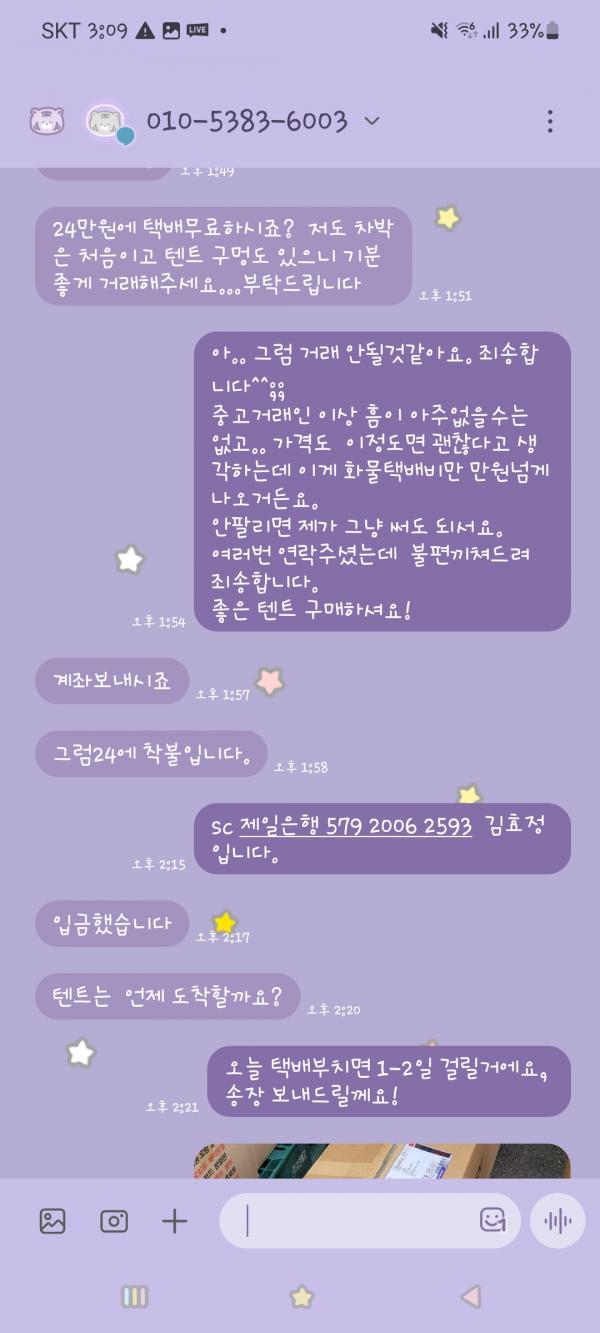
Task: Expand contact details chevron next to 010-5383-6003
Action: 372,121
